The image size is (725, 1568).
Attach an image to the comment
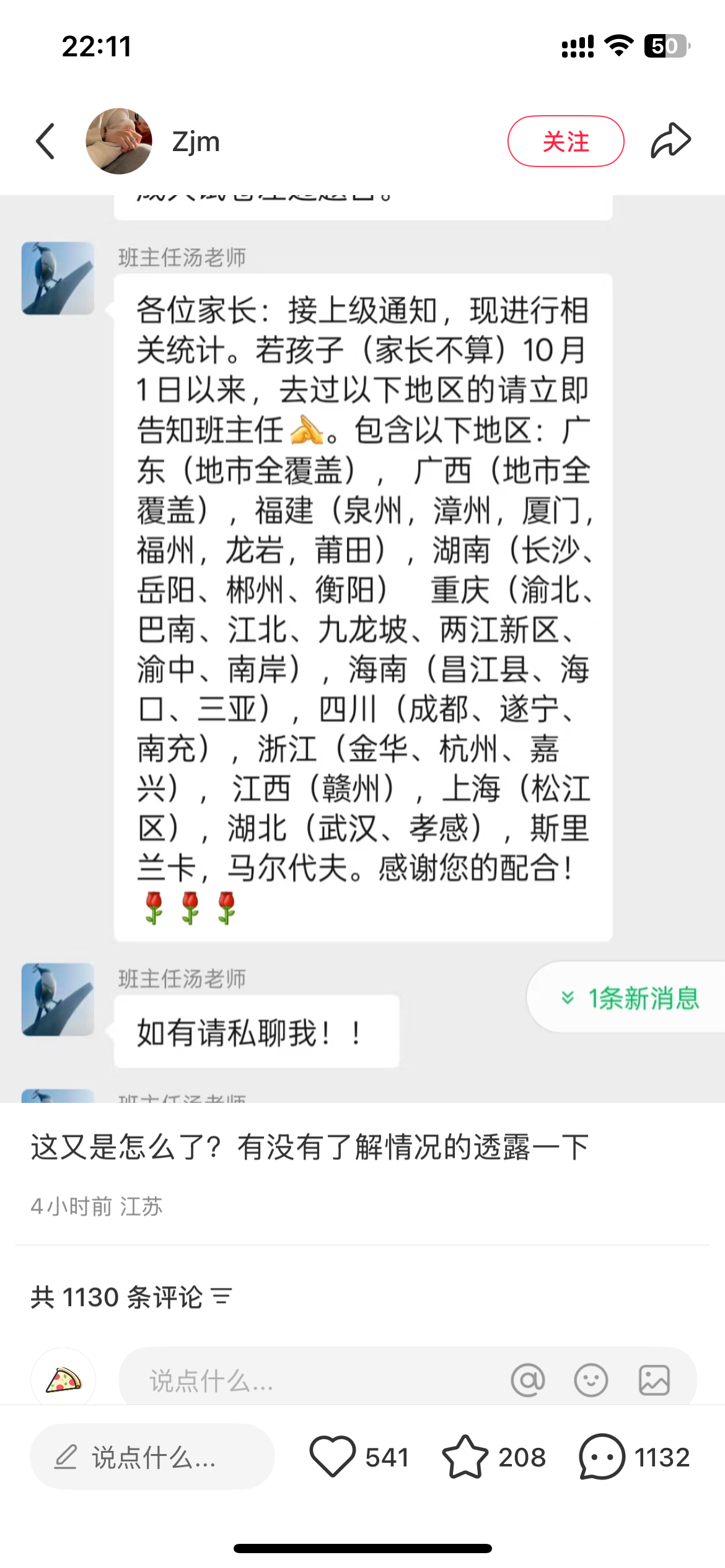pos(654,1380)
